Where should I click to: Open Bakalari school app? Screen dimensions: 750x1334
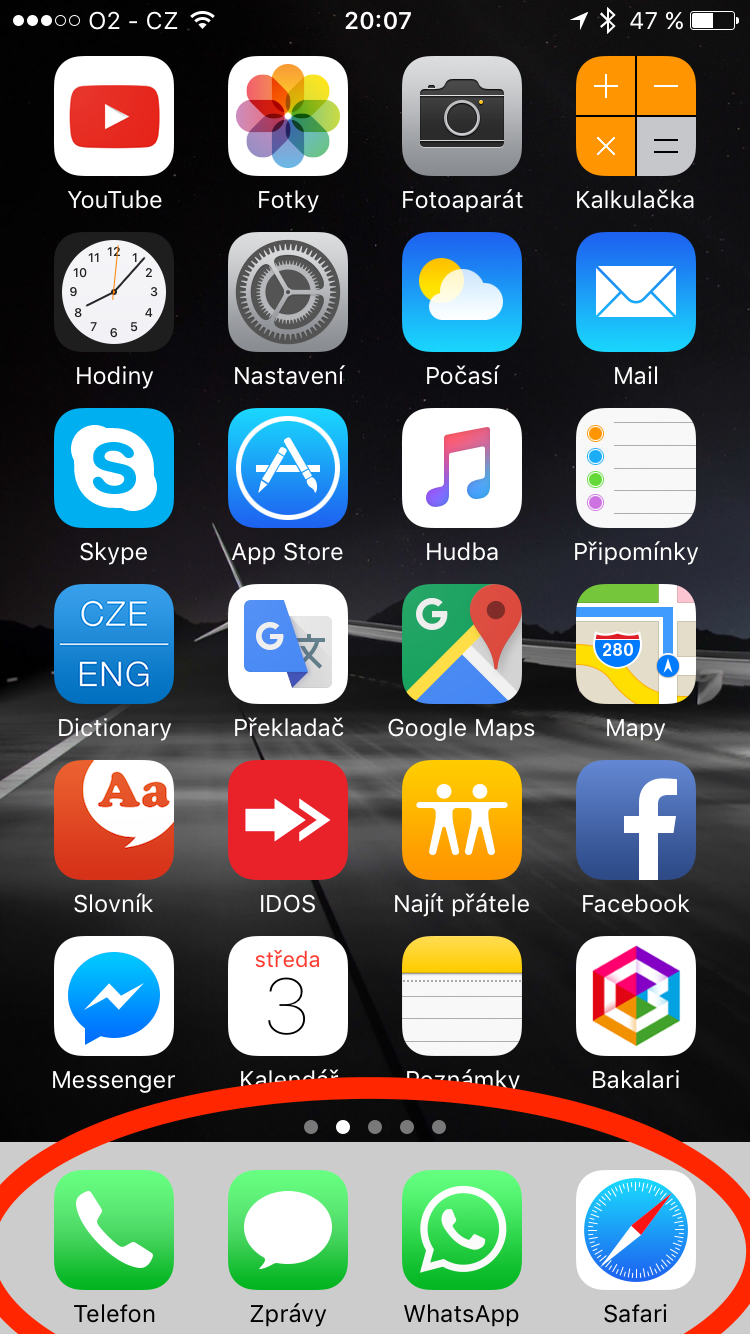(x=635, y=996)
